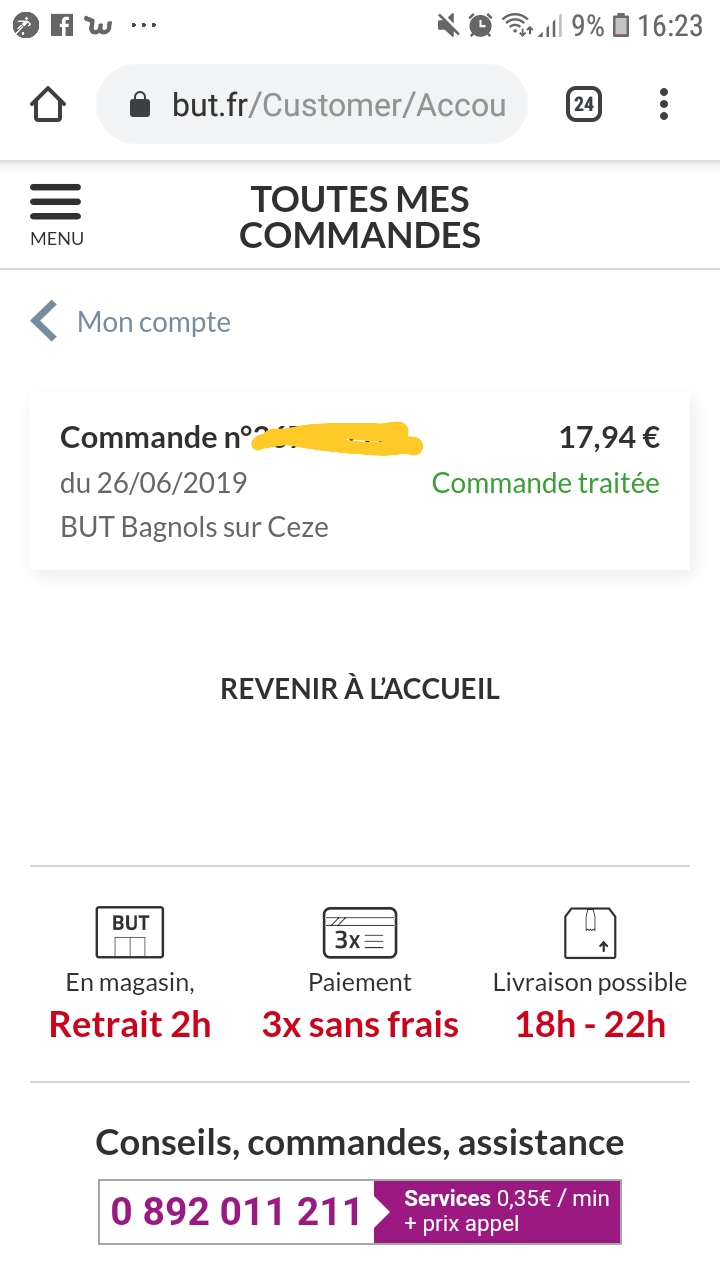This screenshot has width=720, height=1280.
Task: Open the order dated 26/06/2019
Action: tap(360, 482)
